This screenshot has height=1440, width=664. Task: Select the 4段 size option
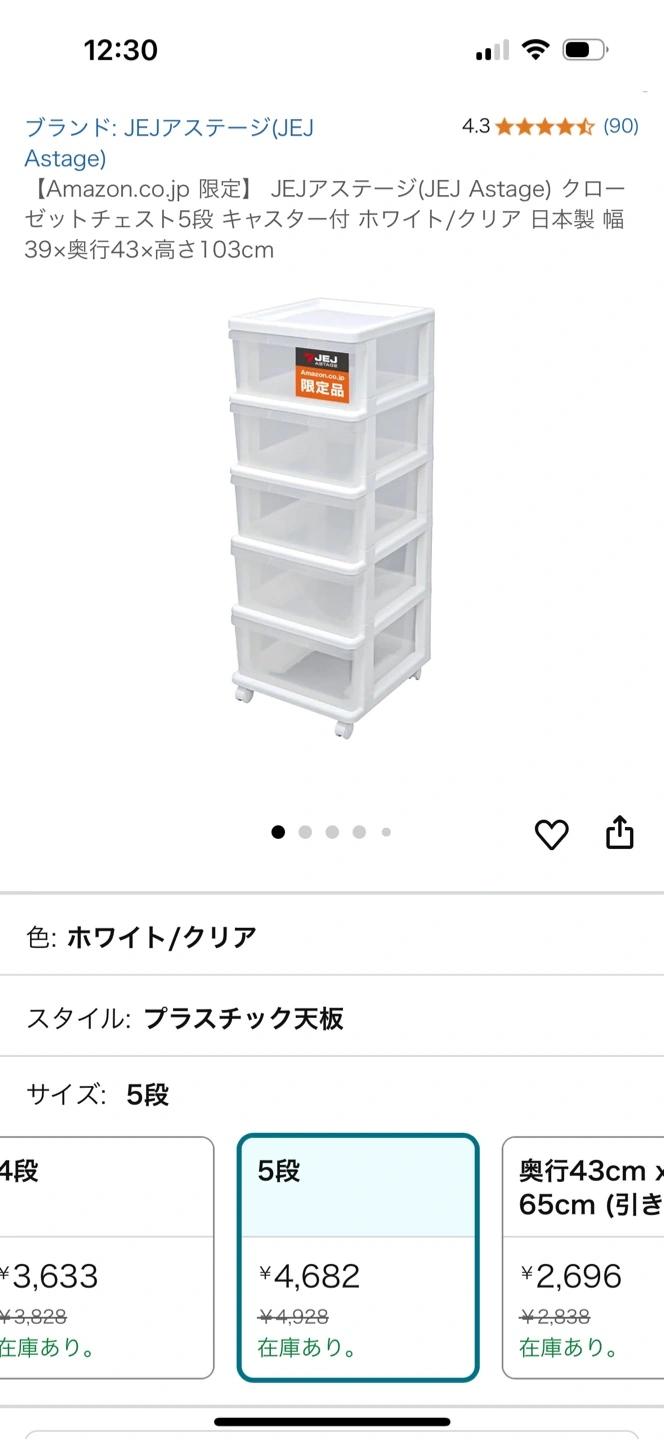(105, 1258)
